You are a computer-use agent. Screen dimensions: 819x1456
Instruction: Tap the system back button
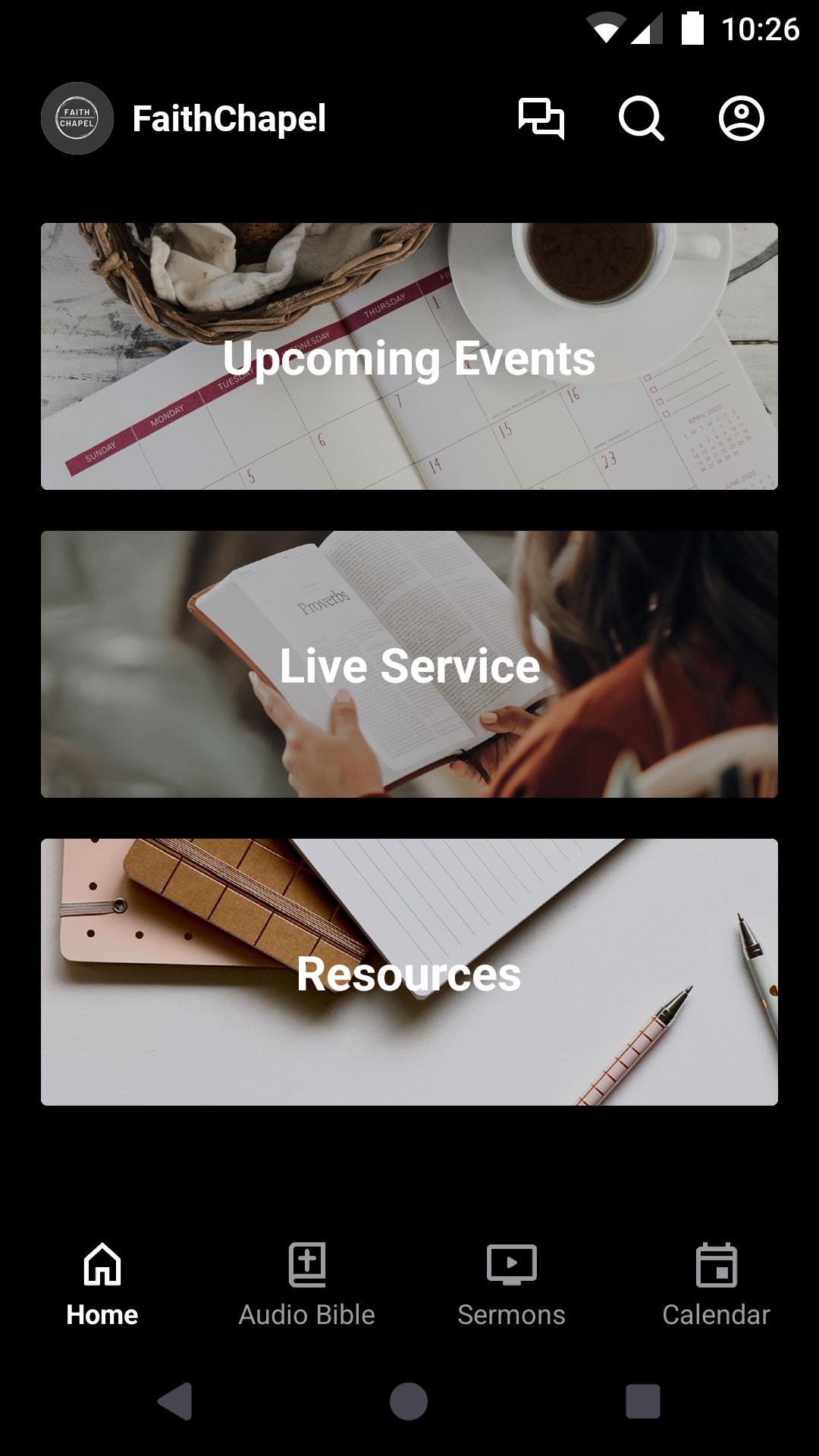[175, 1401]
